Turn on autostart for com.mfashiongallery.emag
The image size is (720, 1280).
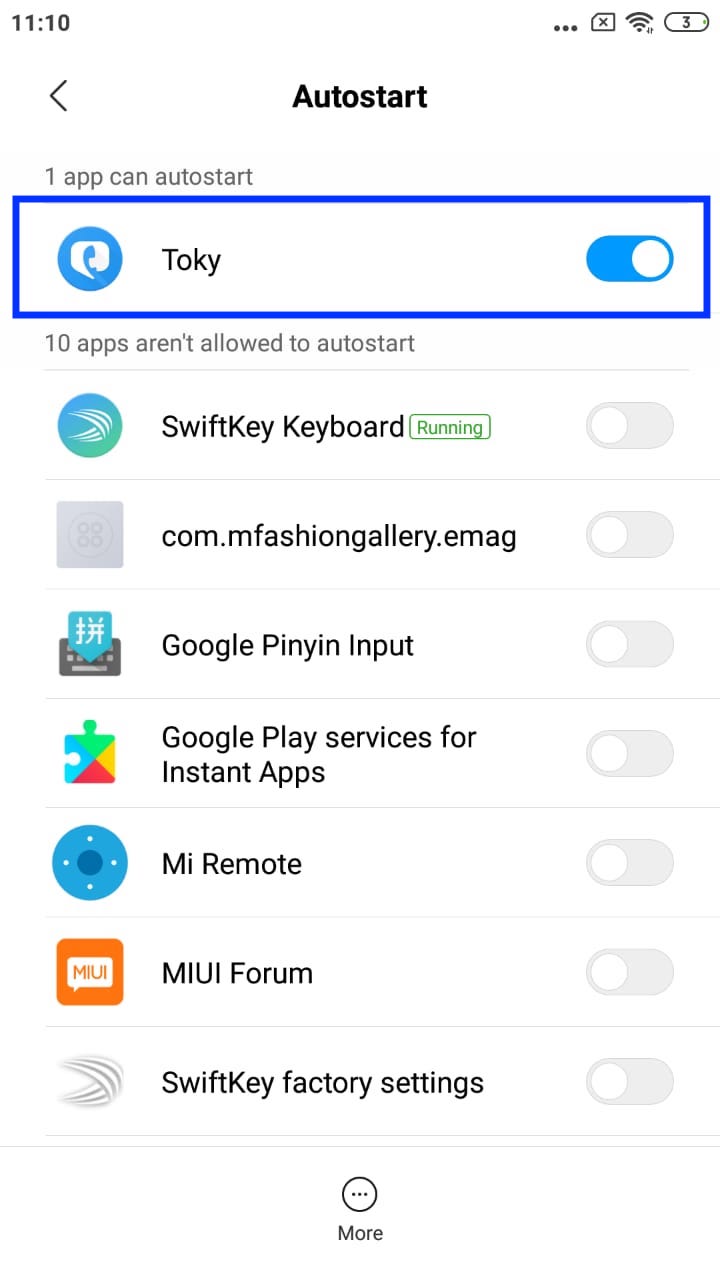tap(629, 536)
